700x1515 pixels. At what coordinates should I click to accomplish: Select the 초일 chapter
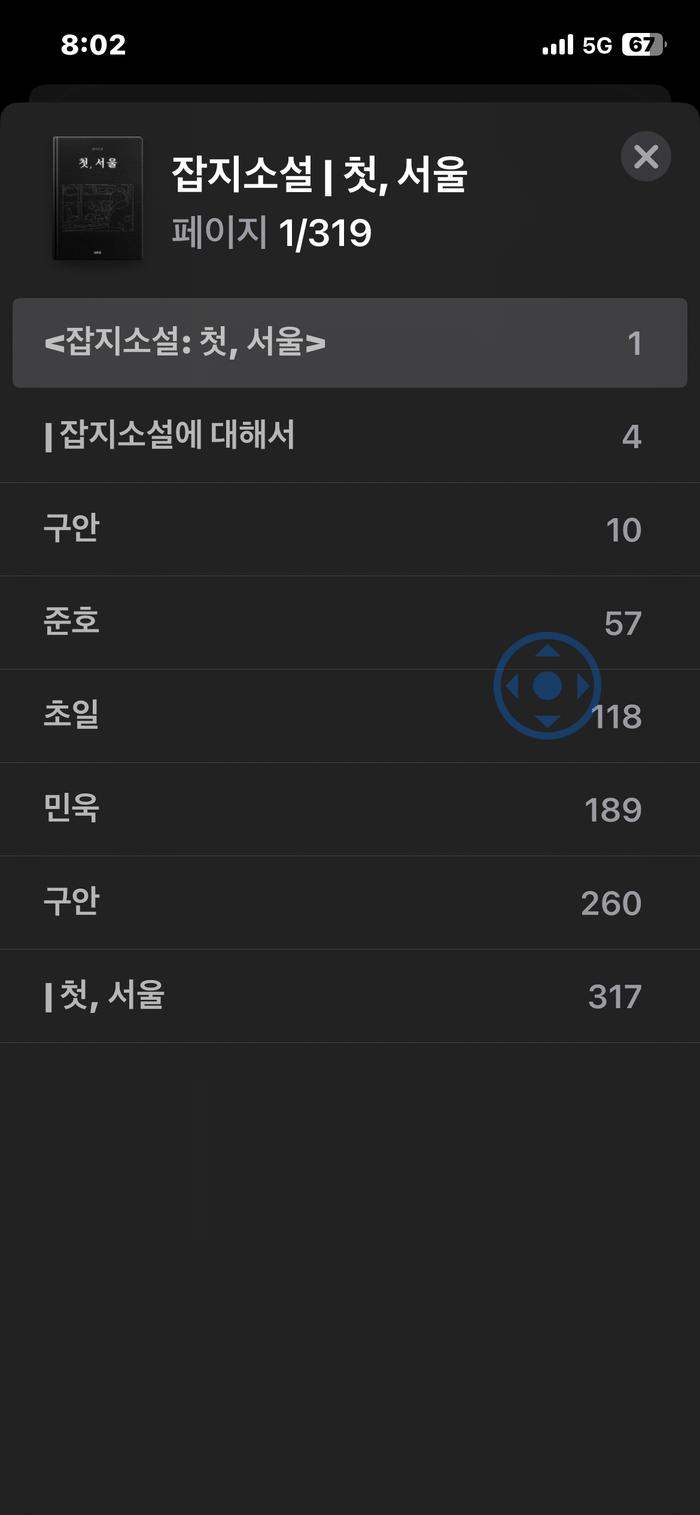pyautogui.click(x=300, y=716)
